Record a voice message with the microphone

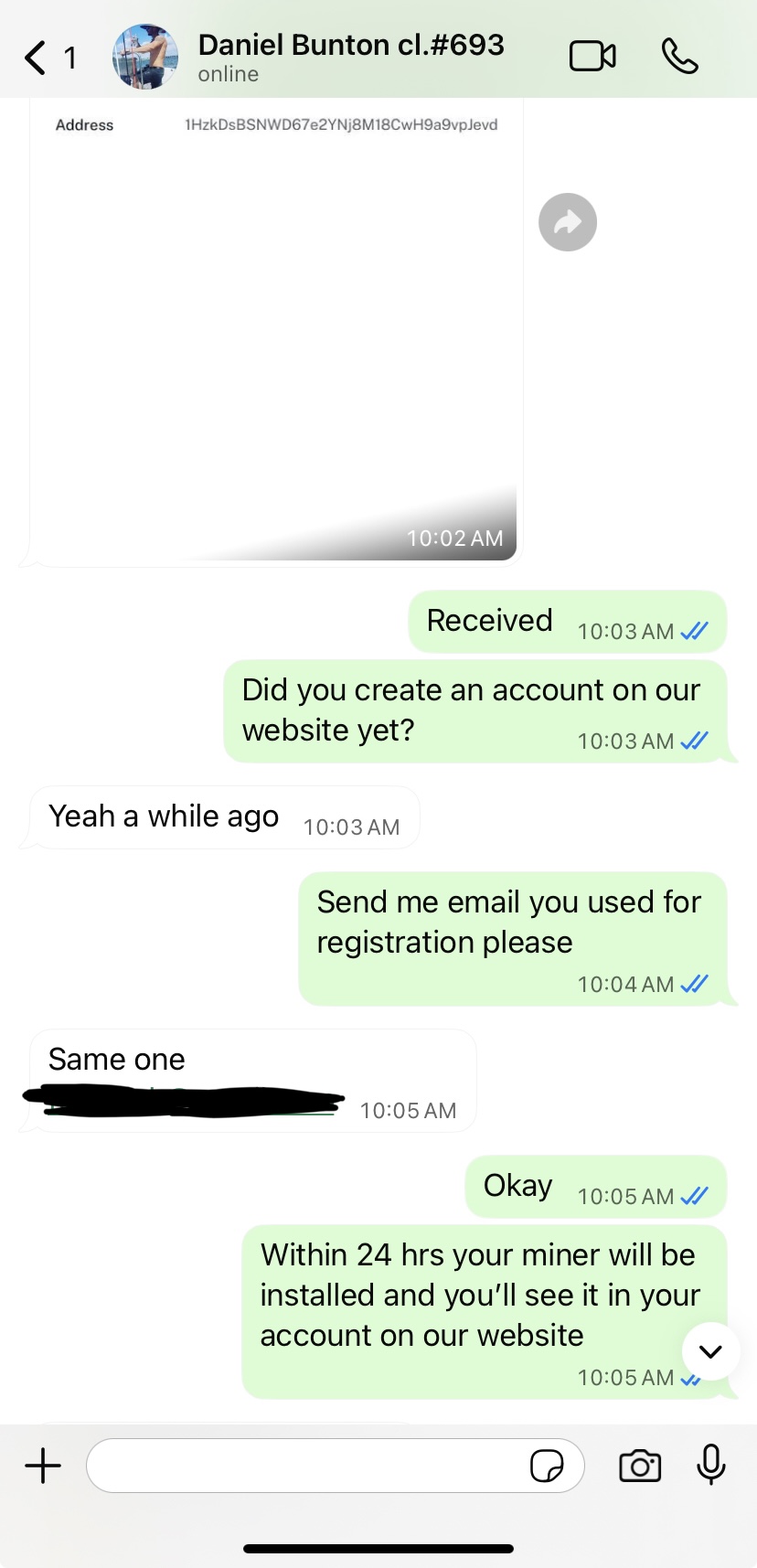pos(711,1465)
